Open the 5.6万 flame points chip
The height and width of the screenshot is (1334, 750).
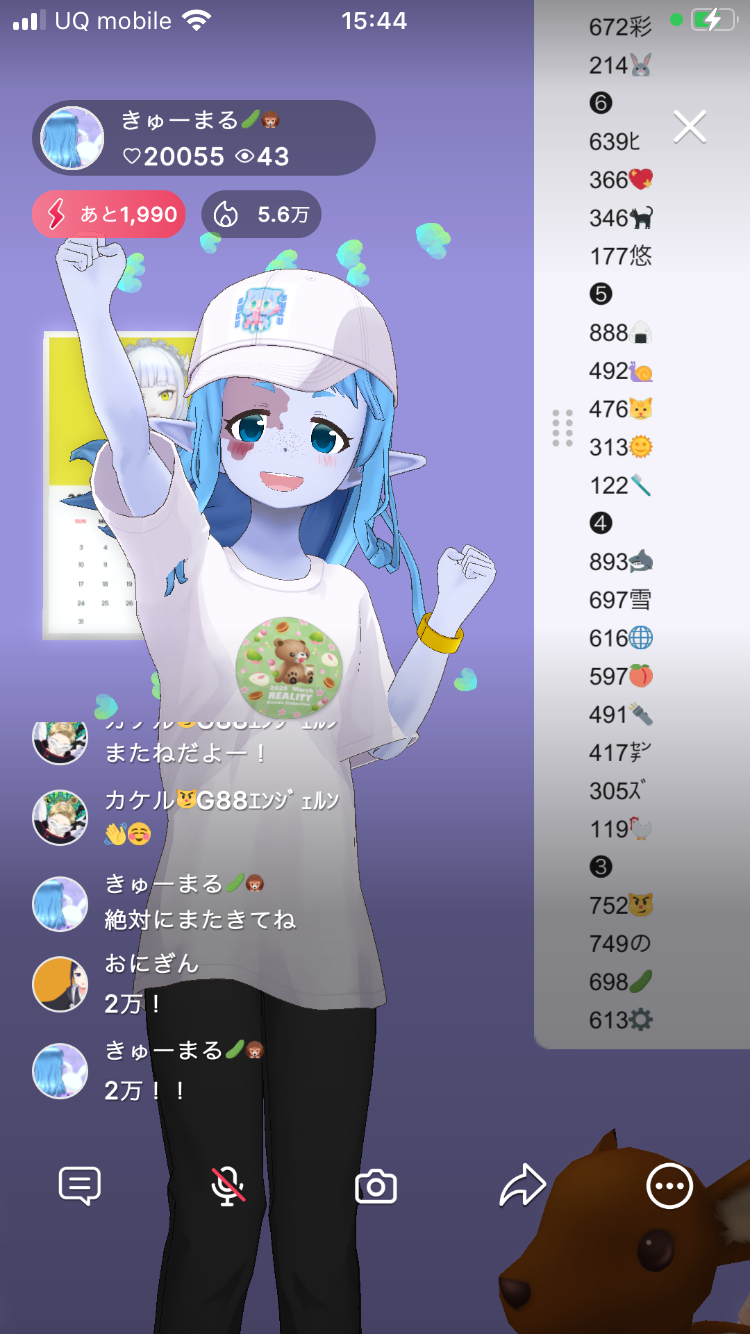click(x=261, y=214)
